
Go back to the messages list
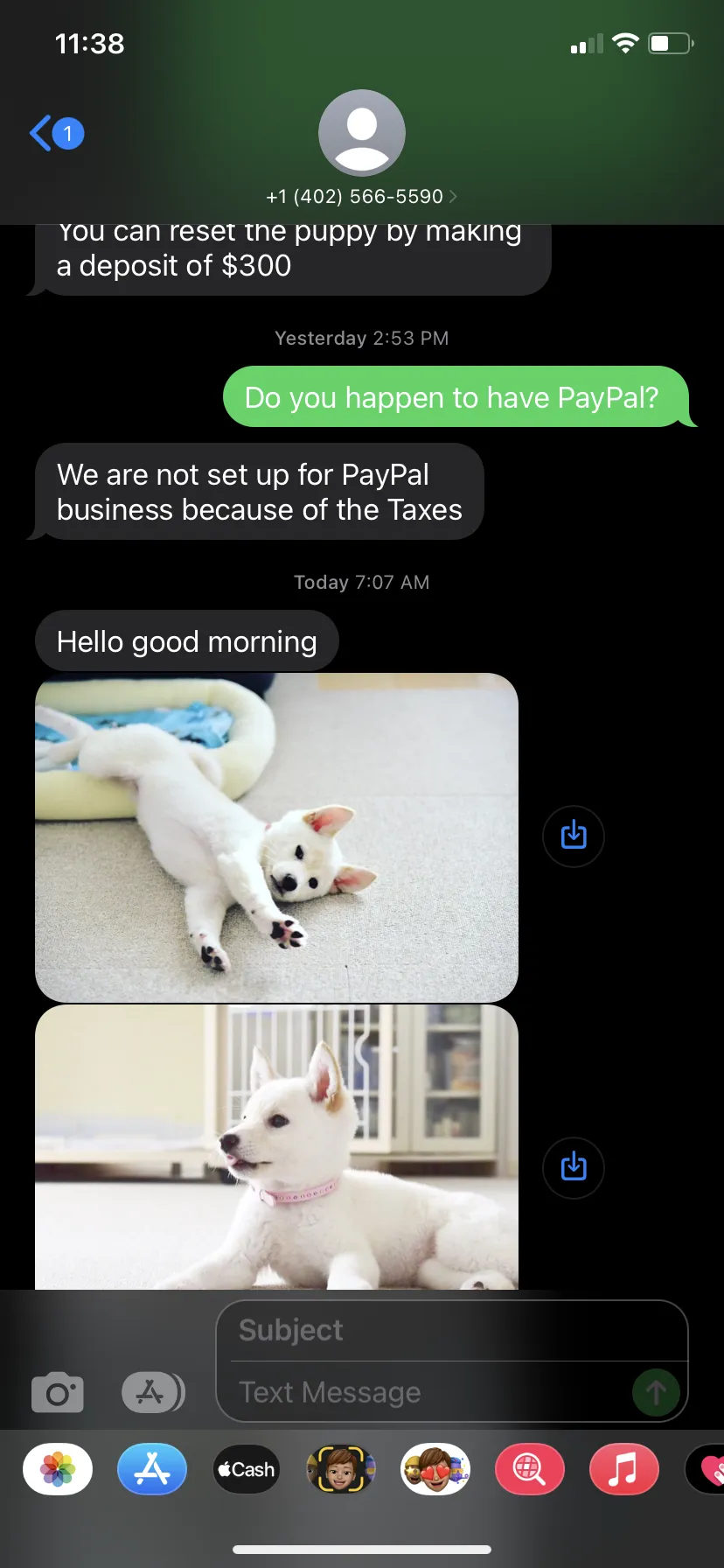pyautogui.click(x=56, y=134)
